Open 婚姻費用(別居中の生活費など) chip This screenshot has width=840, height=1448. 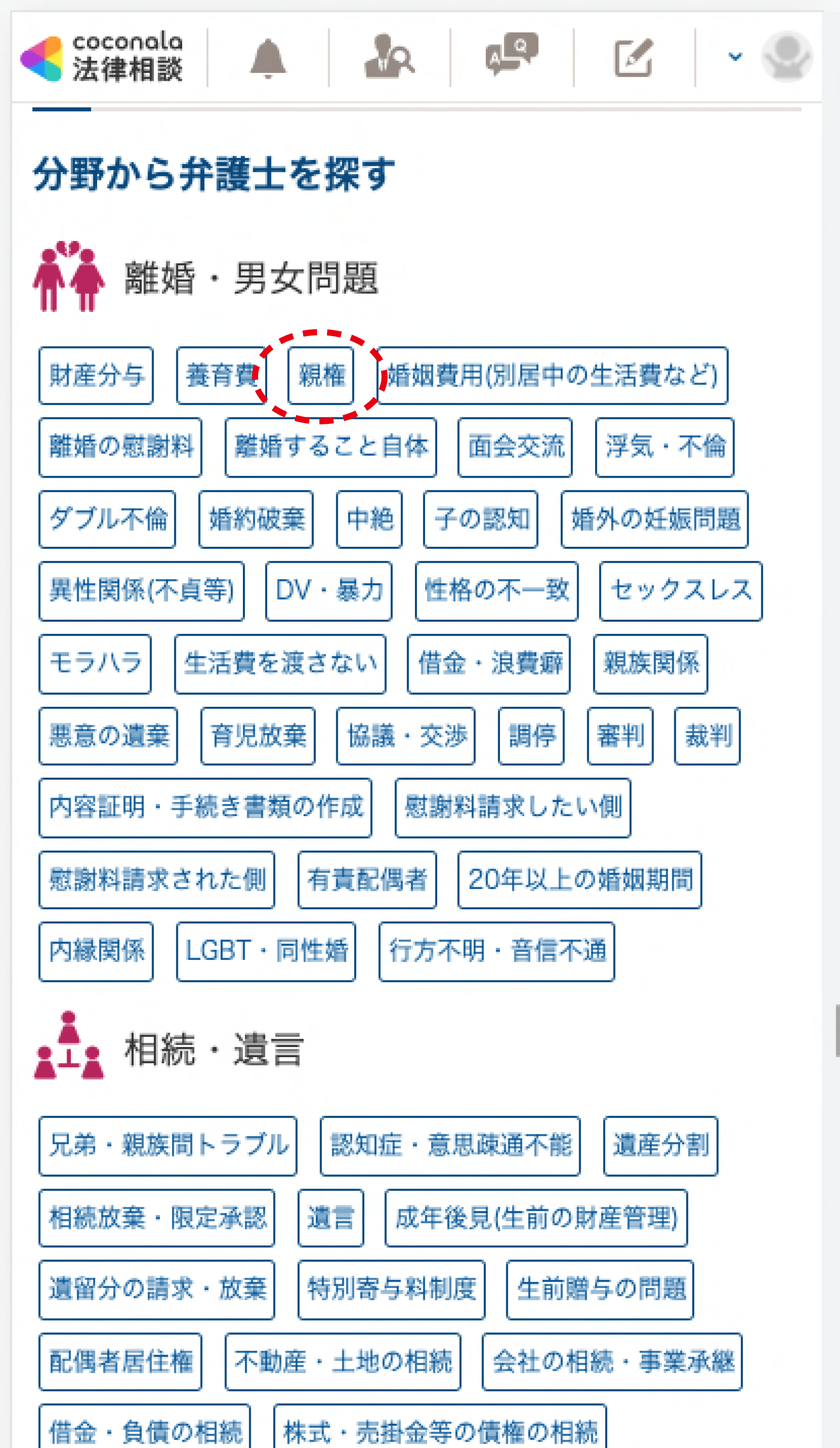pyautogui.click(x=553, y=376)
